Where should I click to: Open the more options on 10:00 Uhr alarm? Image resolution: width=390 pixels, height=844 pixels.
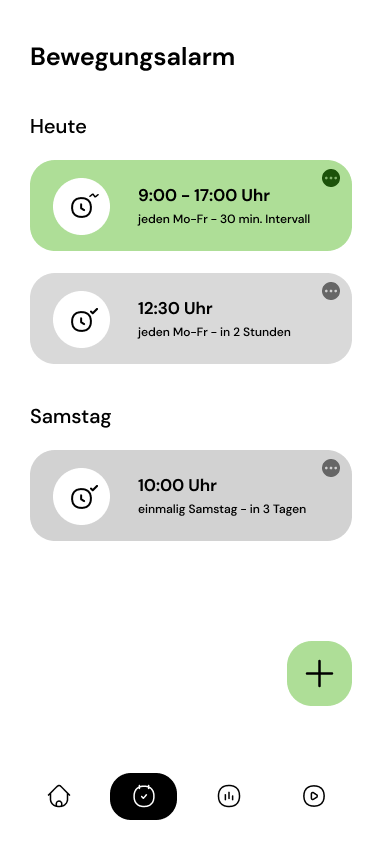tap(331, 468)
